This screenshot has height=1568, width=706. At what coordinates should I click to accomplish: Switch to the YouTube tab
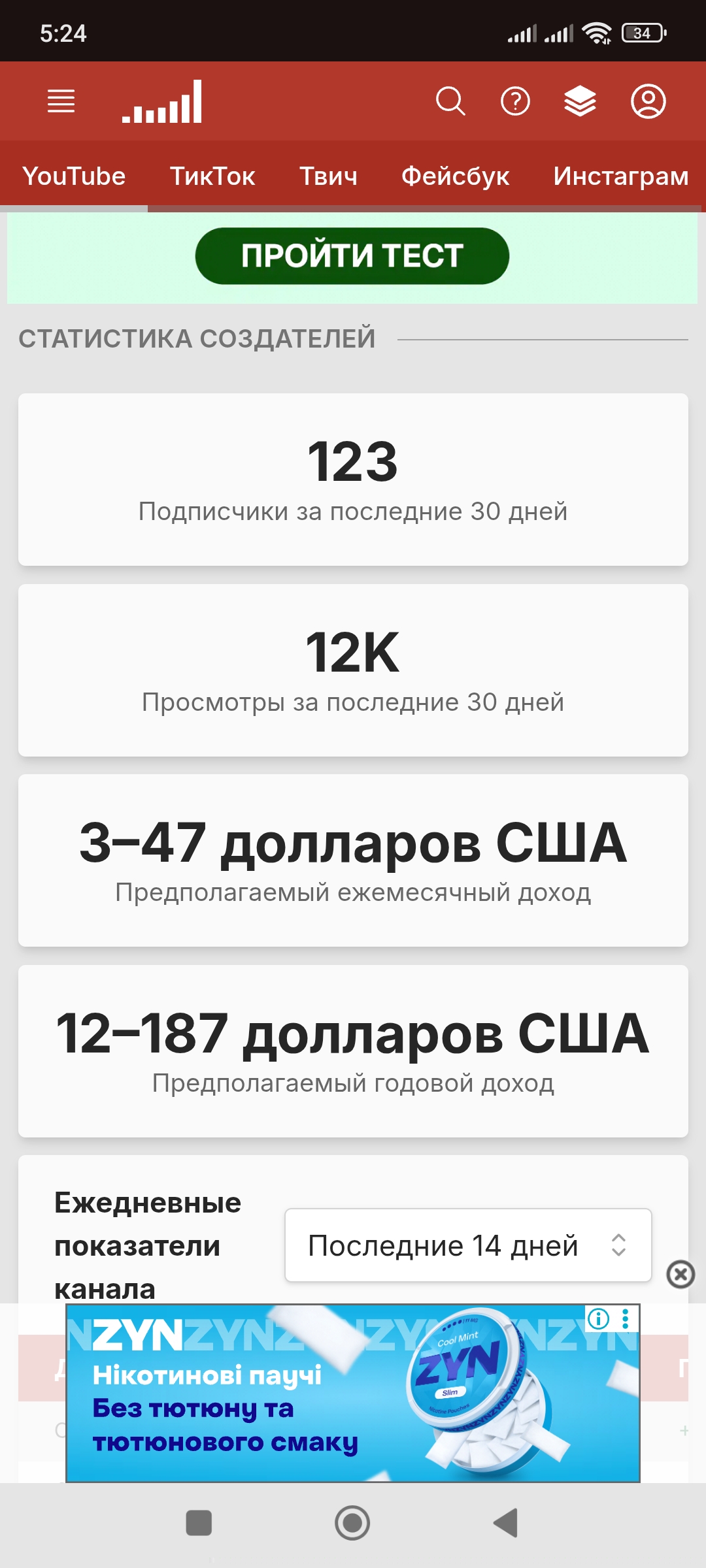click(74, 176)
